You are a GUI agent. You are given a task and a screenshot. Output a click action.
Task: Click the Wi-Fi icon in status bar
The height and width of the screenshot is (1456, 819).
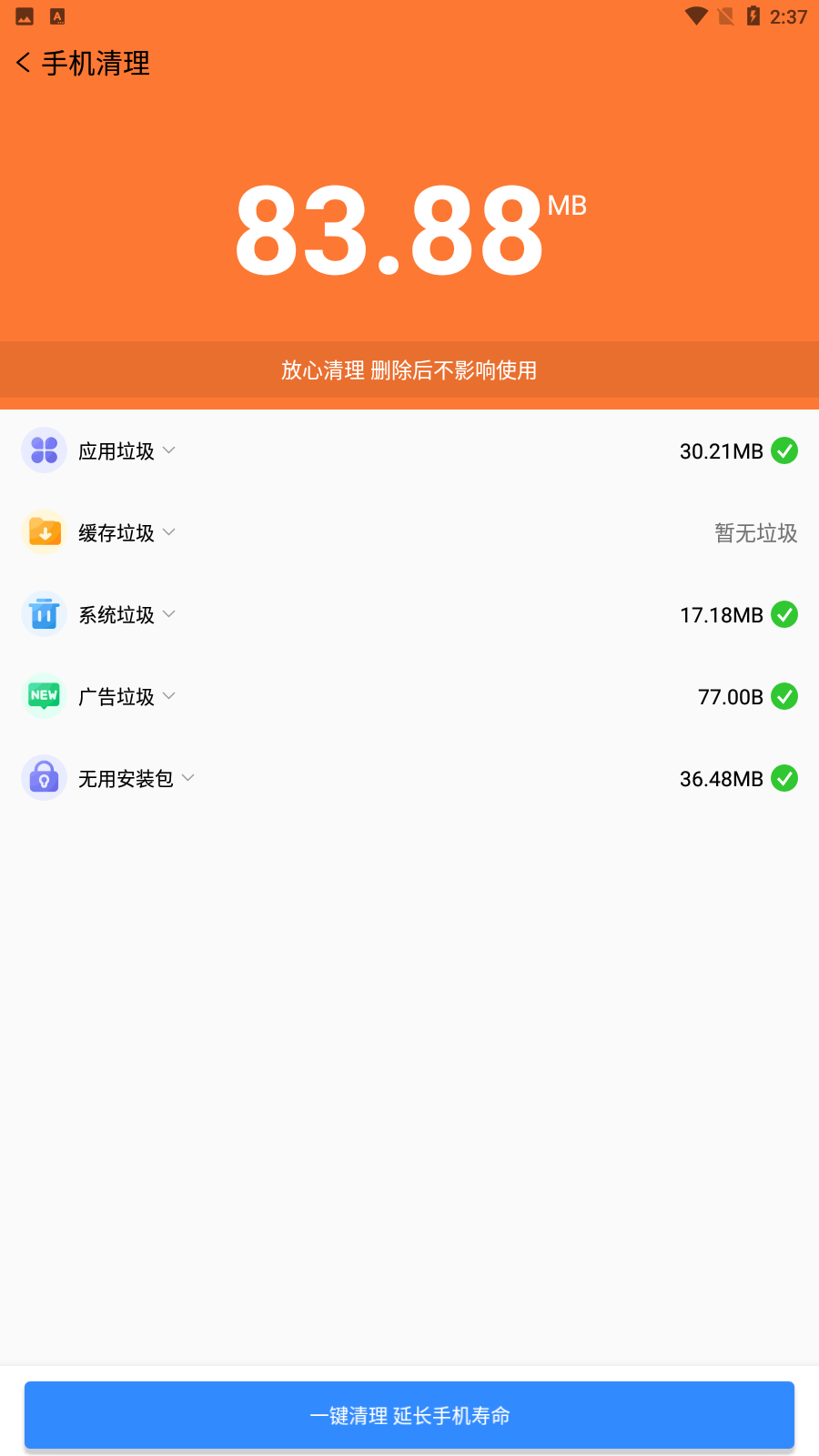pos(695,15)
